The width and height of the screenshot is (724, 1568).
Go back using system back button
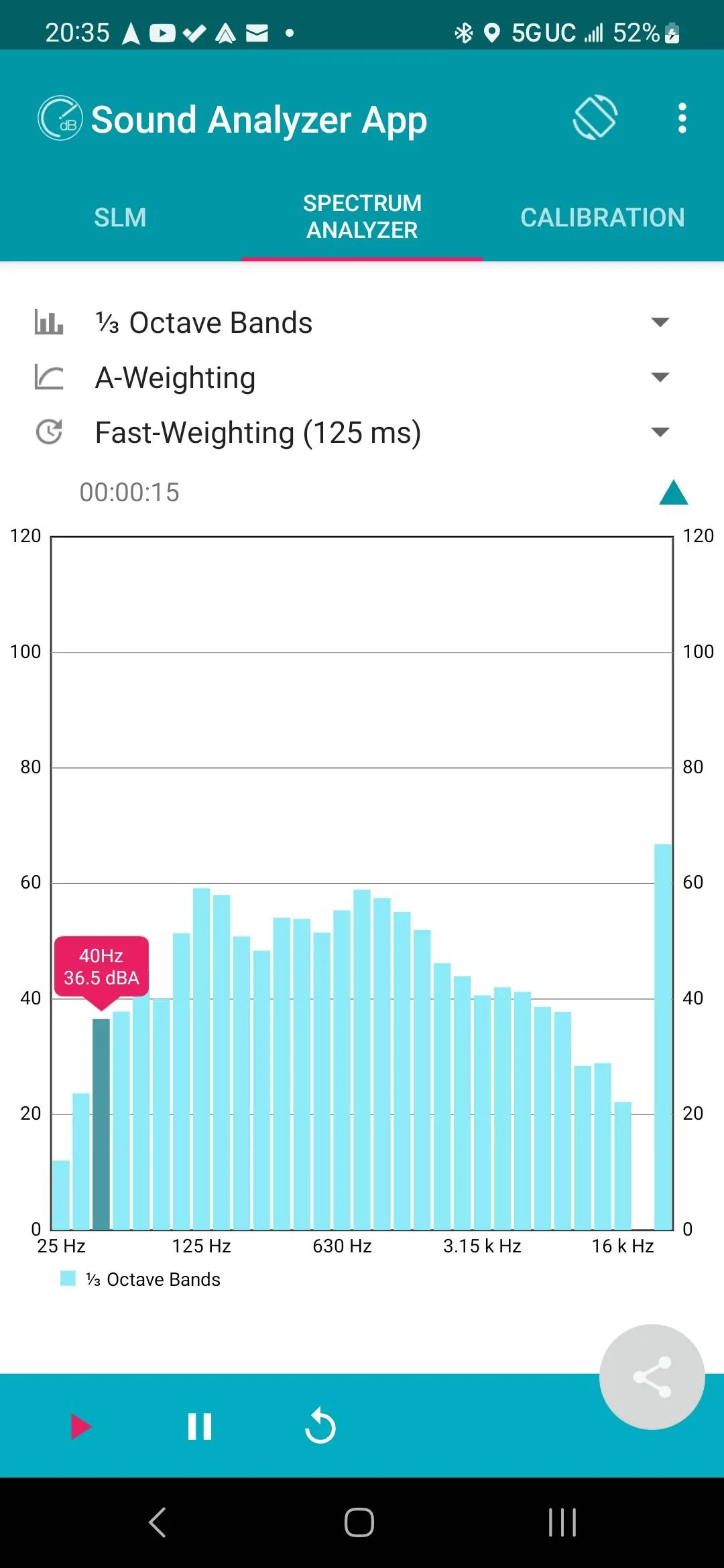[157, 1522]
